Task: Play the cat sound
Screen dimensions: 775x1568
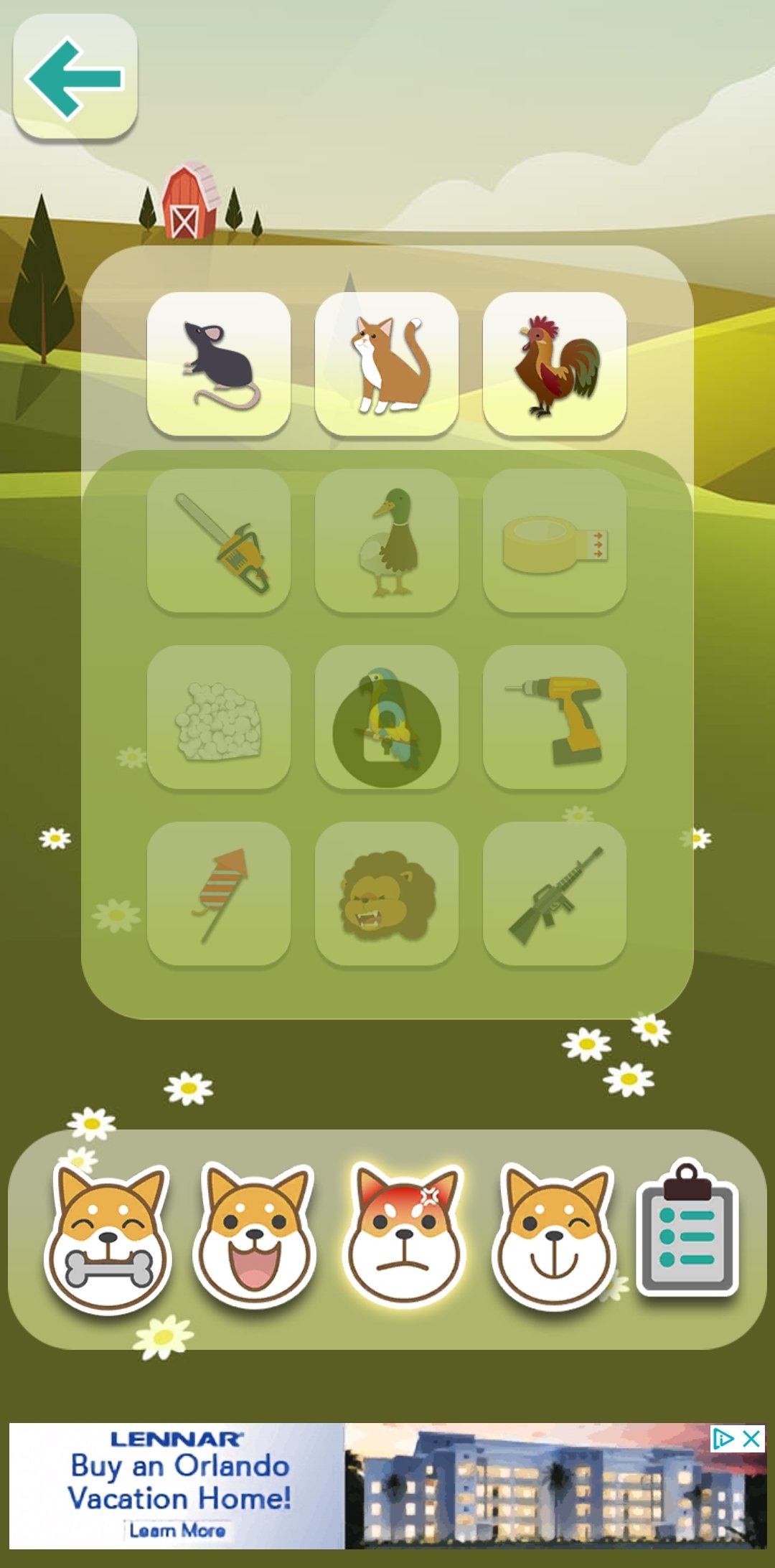Action: [387, 364]
